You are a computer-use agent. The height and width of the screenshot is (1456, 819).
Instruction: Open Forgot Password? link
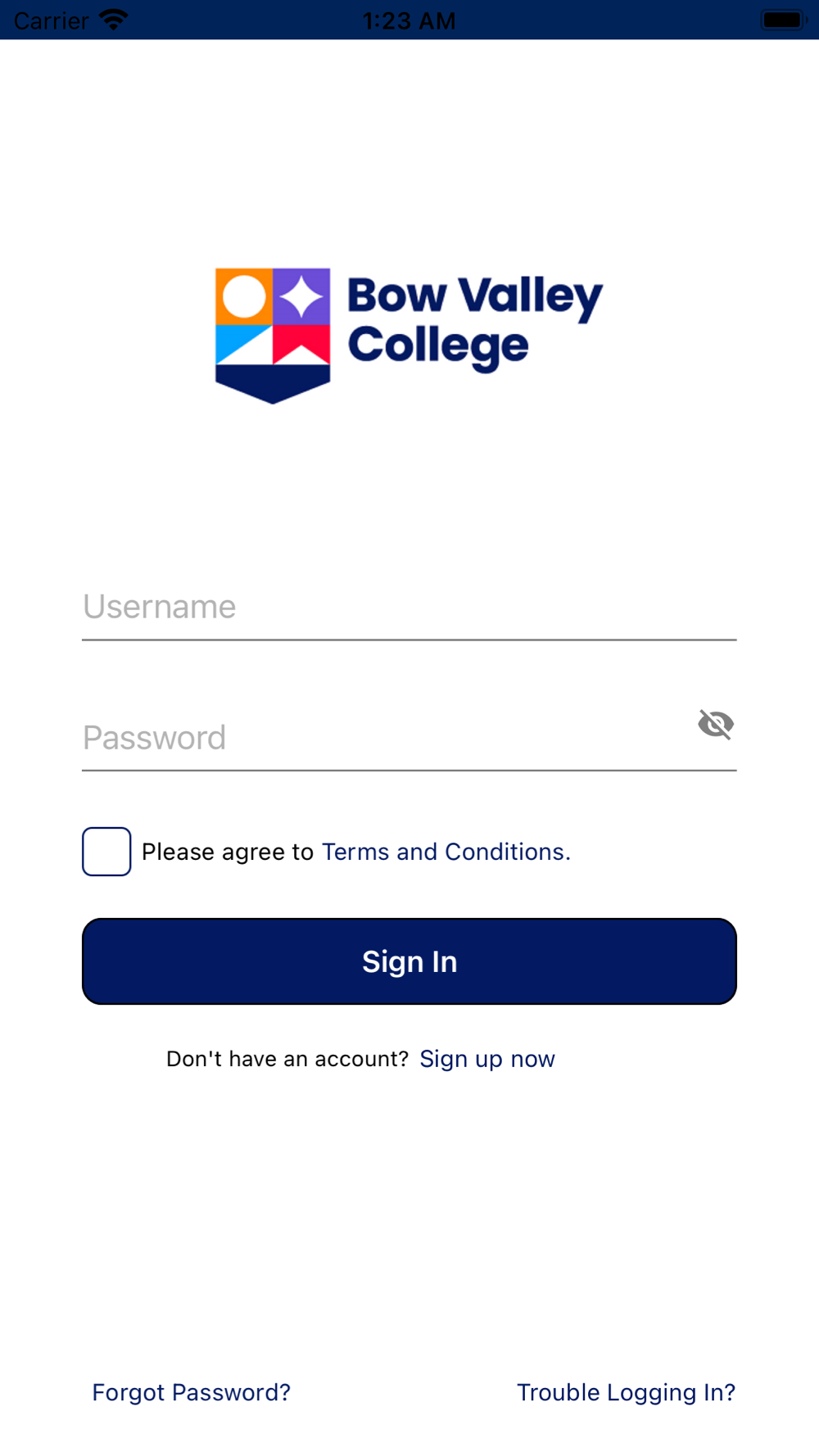coord(192,1392)
